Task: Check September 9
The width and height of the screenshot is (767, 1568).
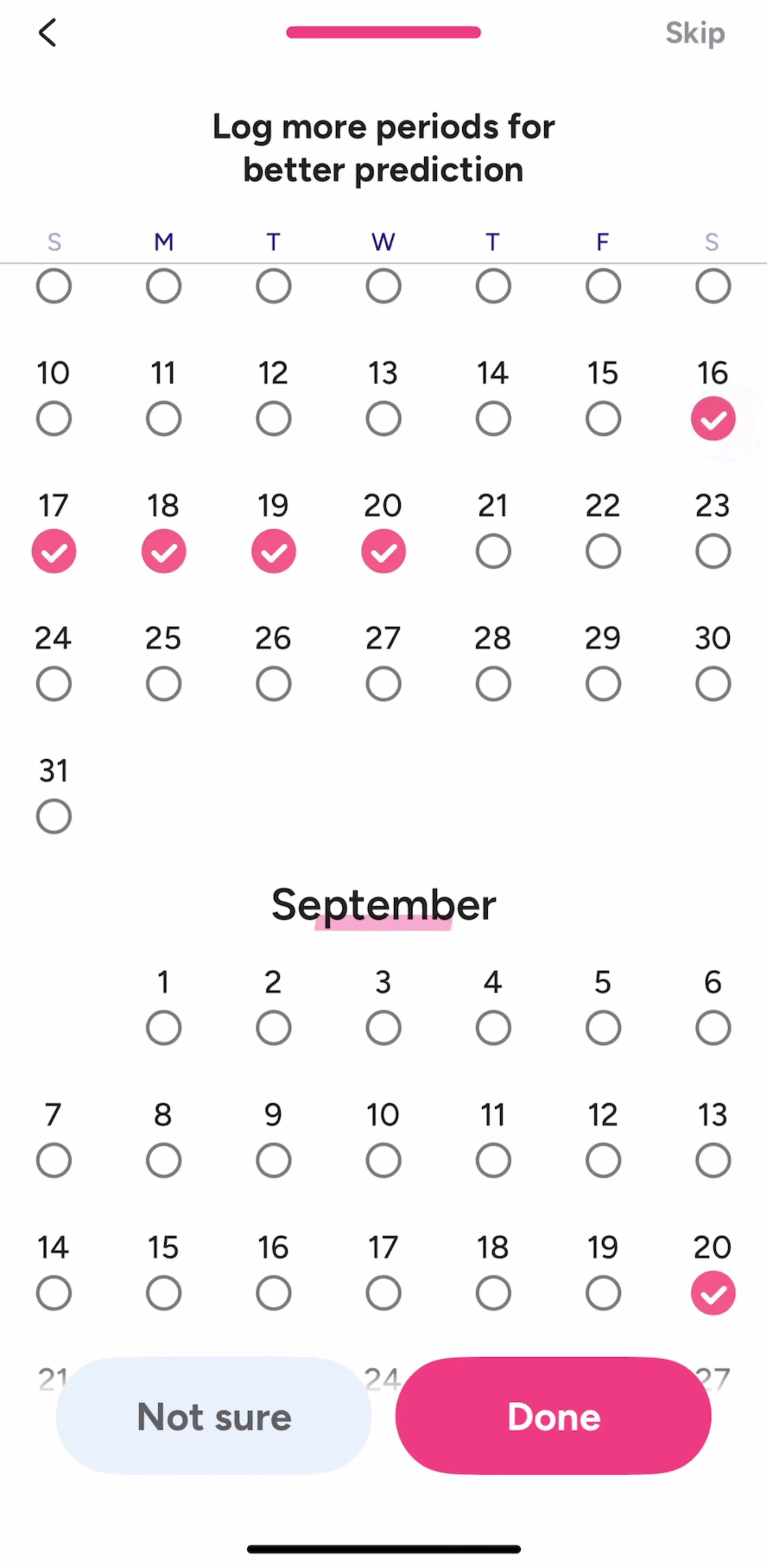Action: coord(273,1161)
